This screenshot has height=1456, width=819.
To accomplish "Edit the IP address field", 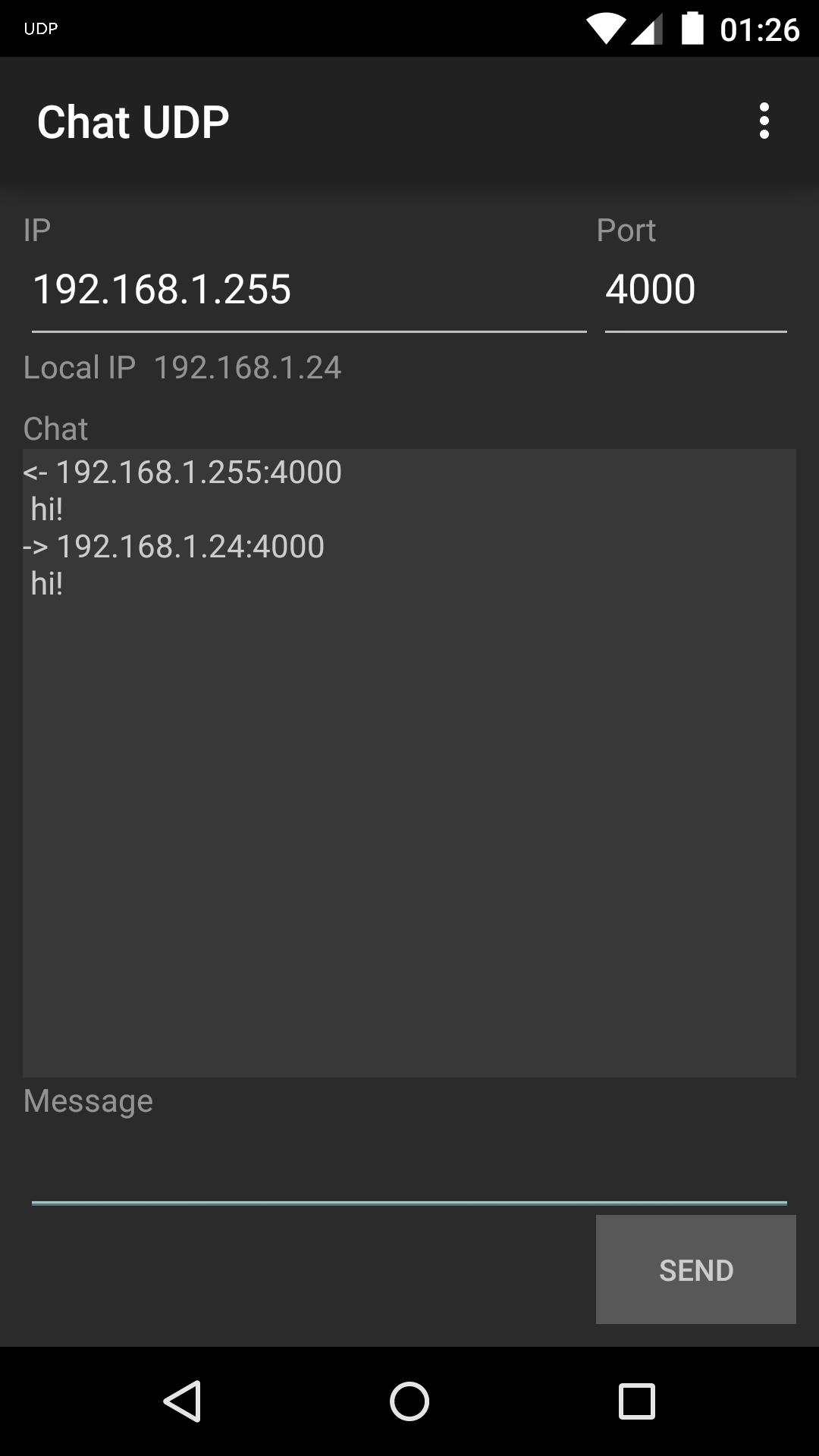I will [308, 290].
